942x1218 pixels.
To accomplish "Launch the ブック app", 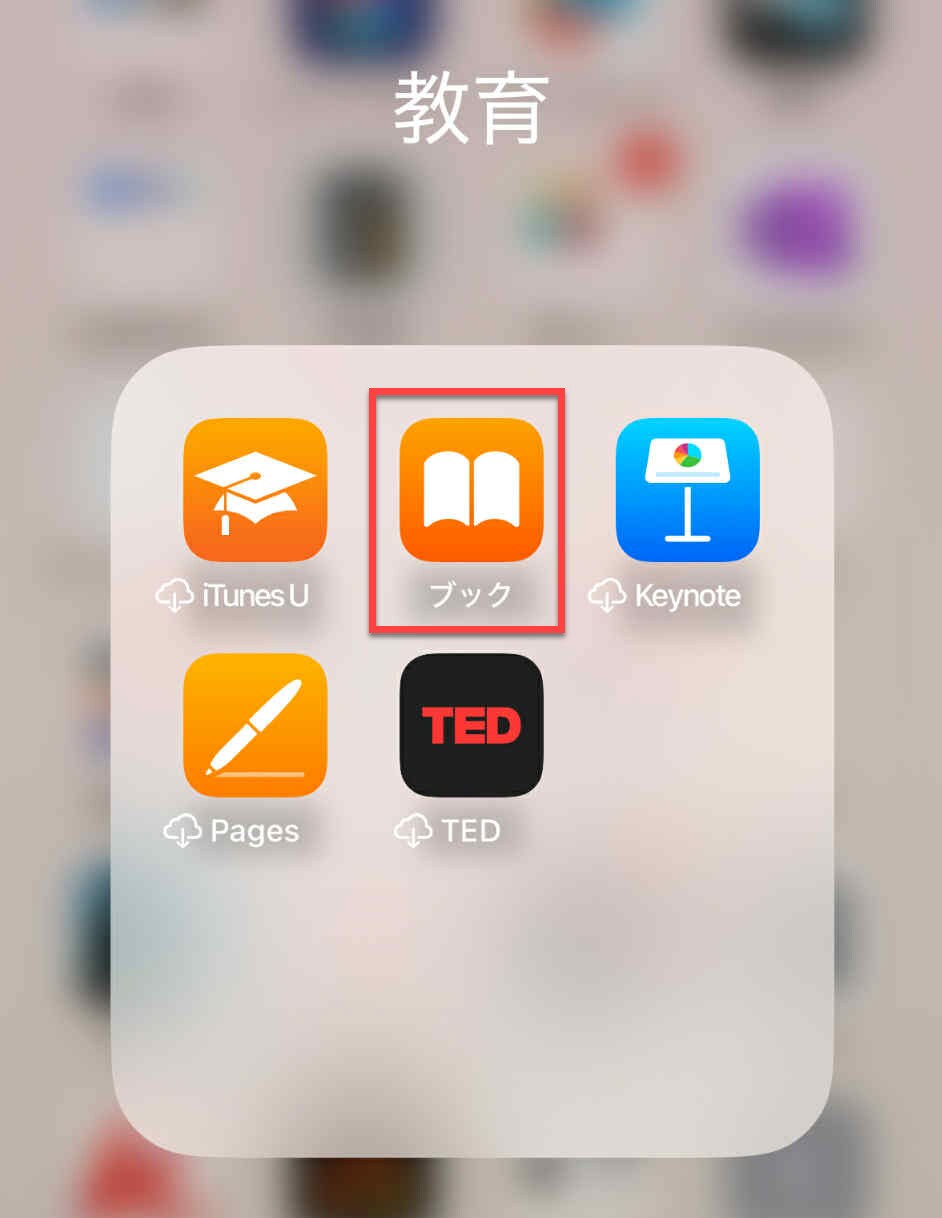I will coord(471,489).
